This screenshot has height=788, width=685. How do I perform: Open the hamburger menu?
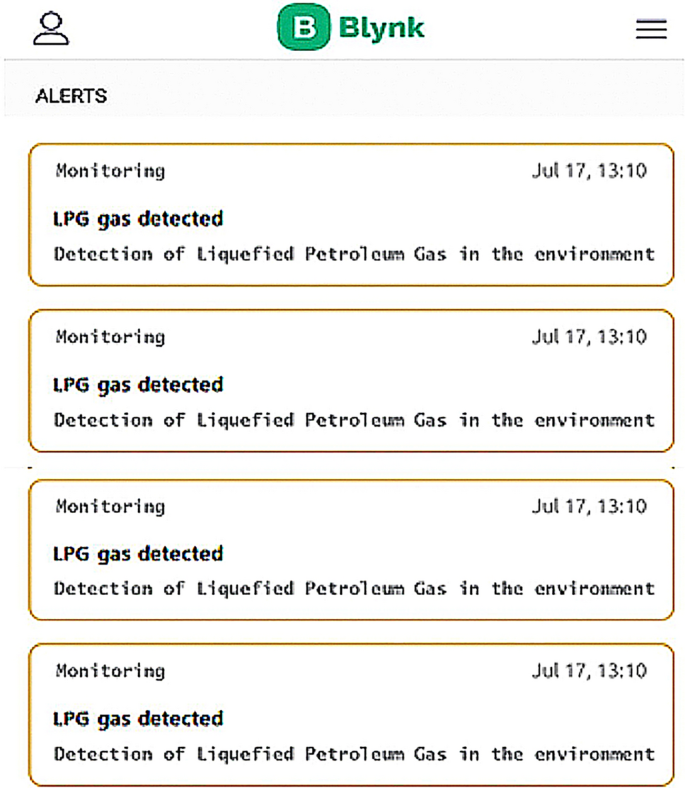pyautogui.click(x=651, y=29)
